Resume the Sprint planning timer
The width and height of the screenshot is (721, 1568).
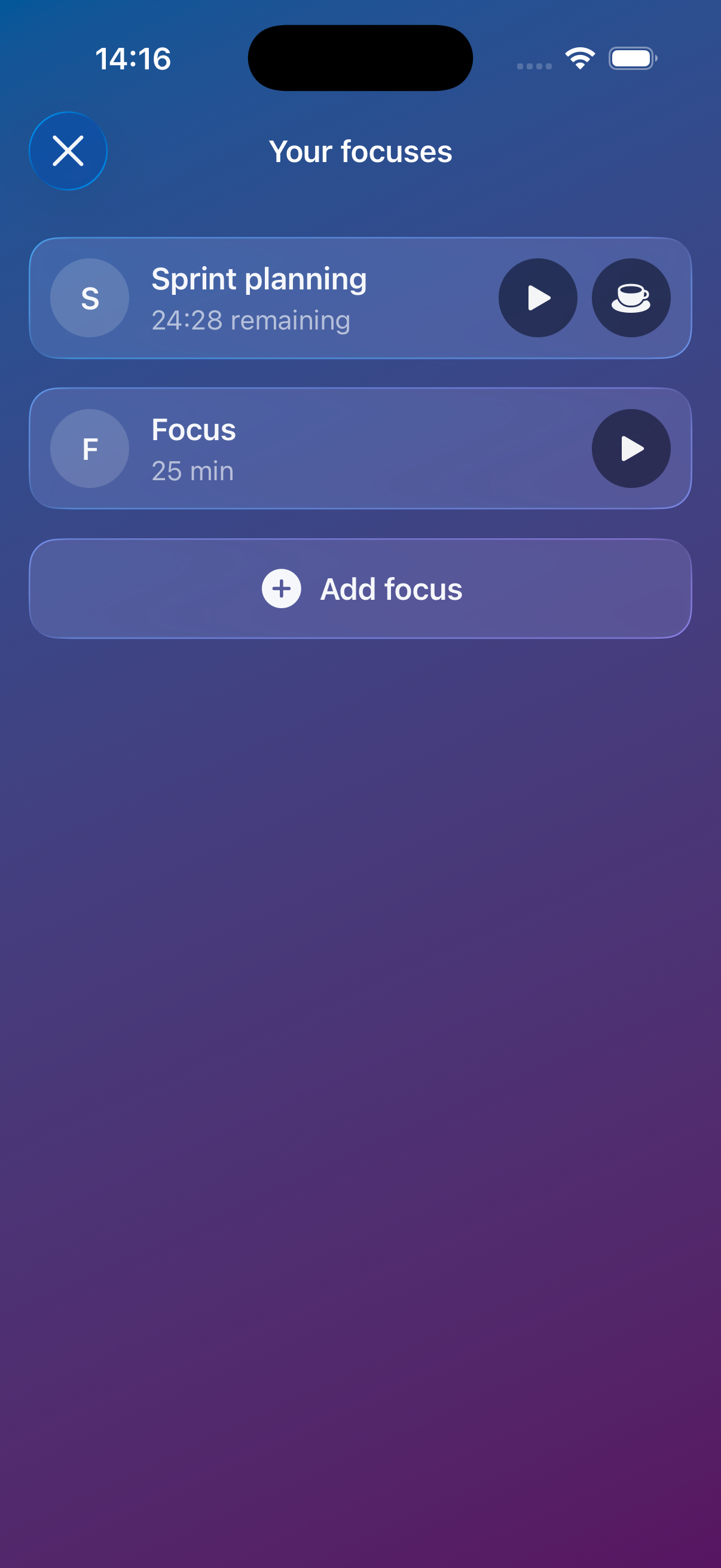click(x=537, y=298)
